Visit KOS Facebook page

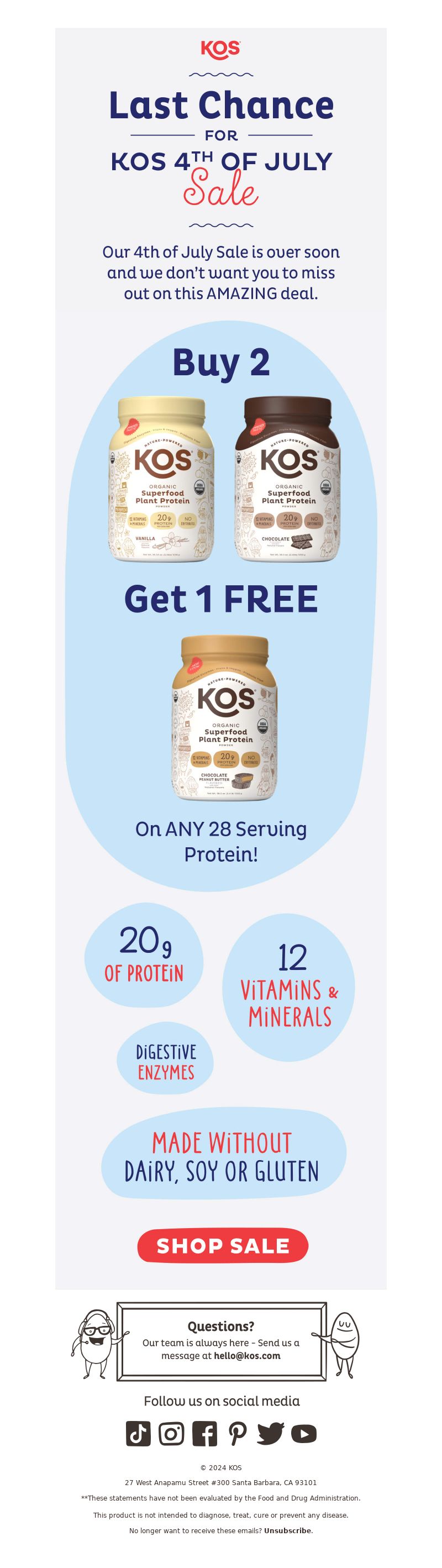pos(204,1434)
